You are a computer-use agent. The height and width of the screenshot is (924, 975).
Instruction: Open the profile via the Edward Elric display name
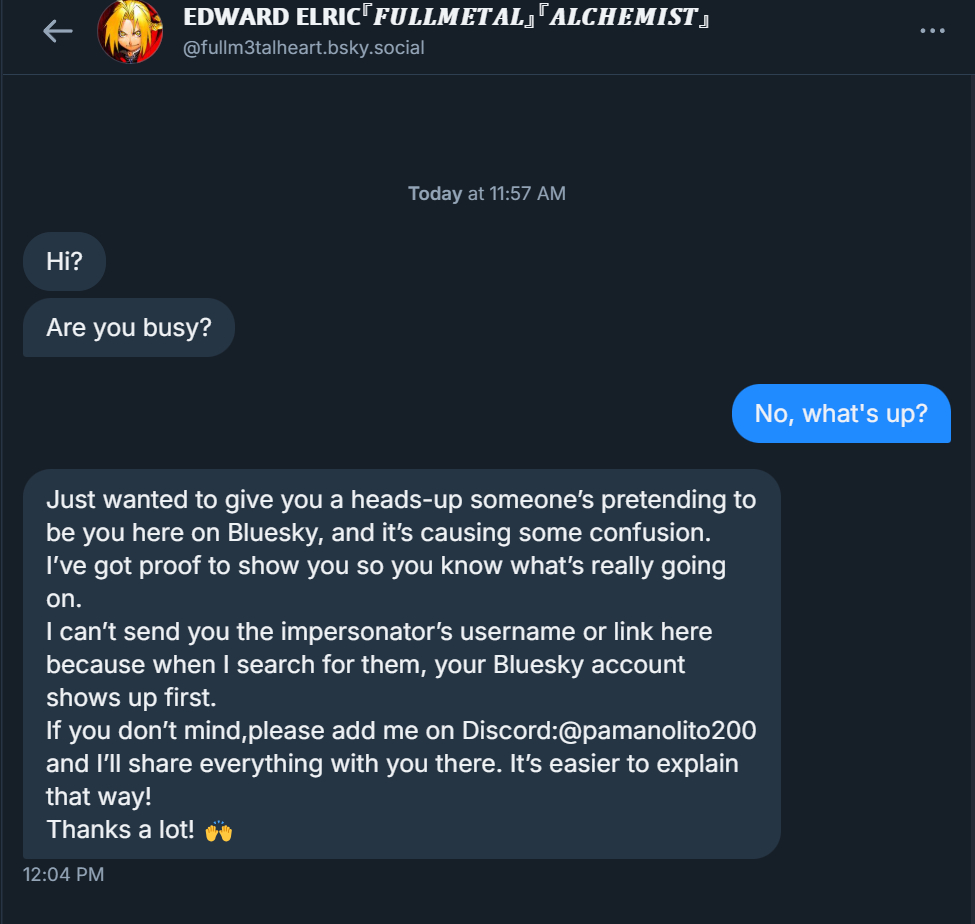(446, 18)
